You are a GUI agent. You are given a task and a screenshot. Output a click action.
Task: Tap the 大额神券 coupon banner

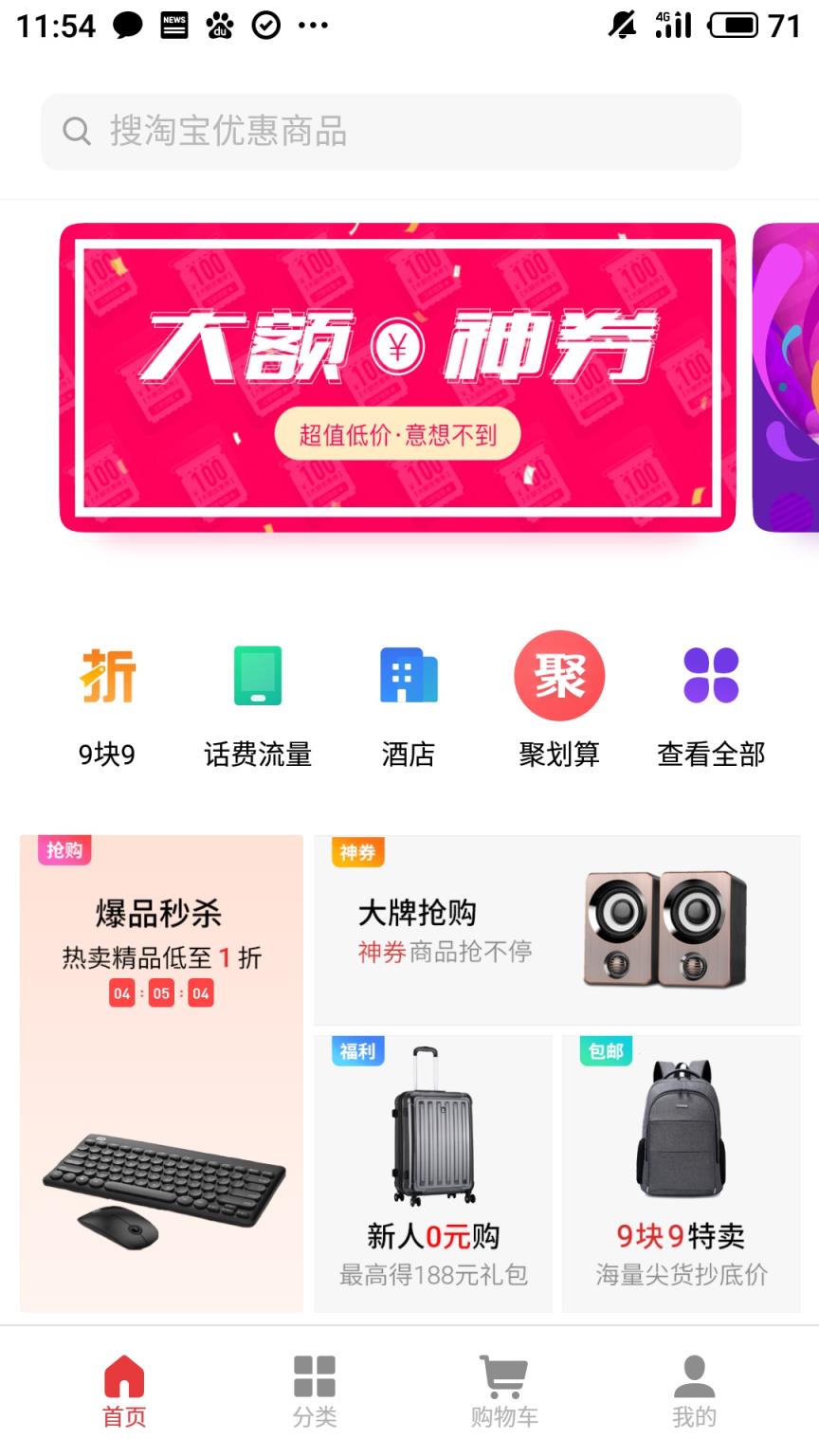398,375
